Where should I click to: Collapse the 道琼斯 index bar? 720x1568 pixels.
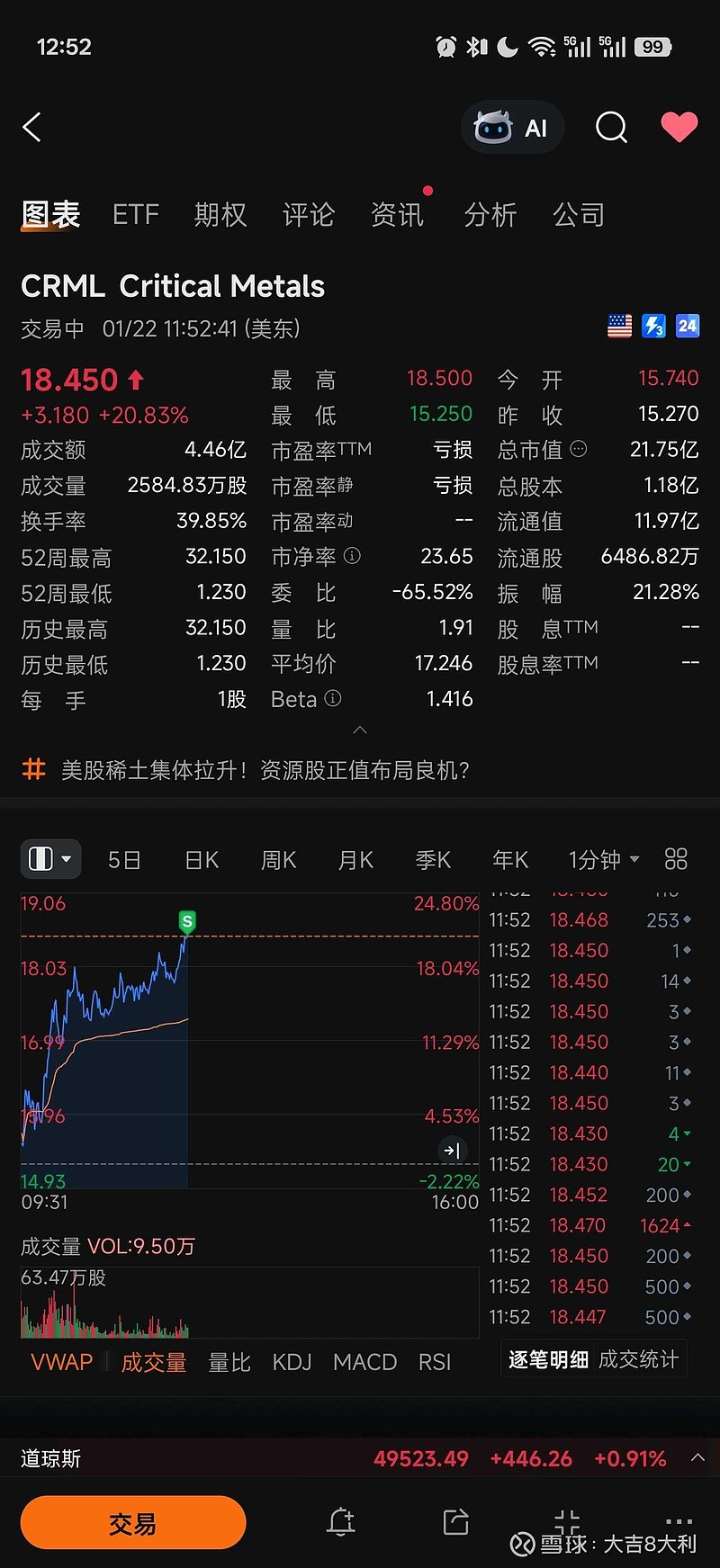tap(697, 1458)
